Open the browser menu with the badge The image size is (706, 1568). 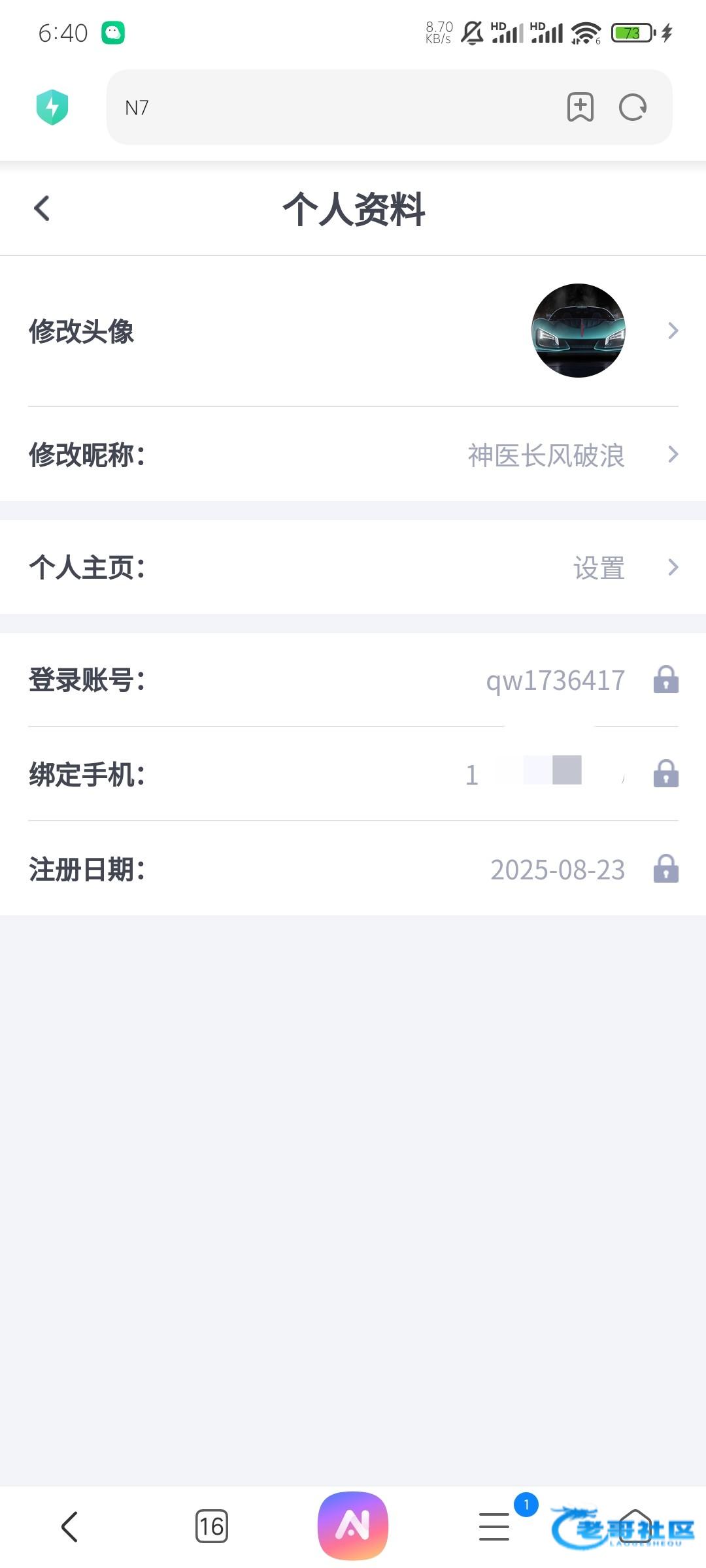click(x=494, y=1527)
